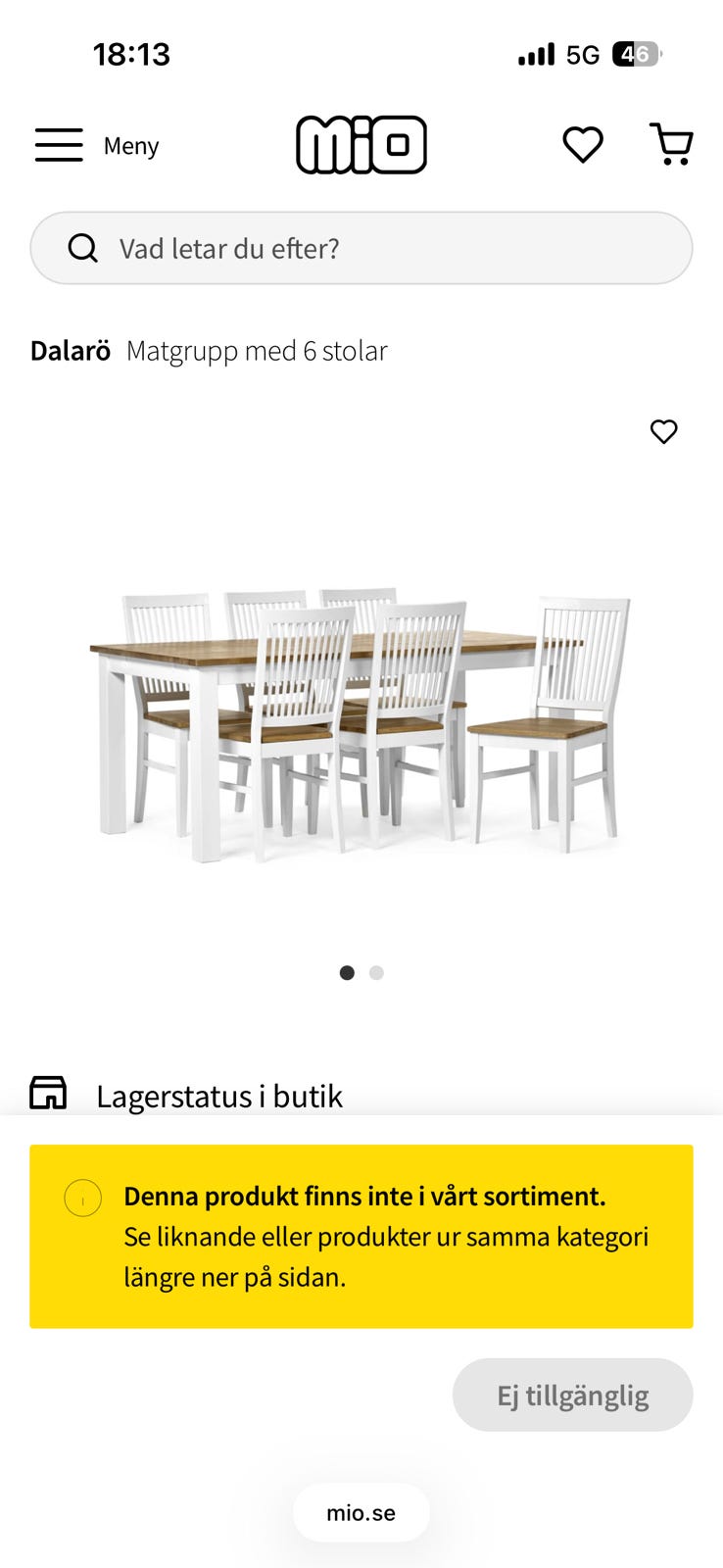Click the Dalarö product title
This screenshot has width=723, height=1568.
pyautogui.click(x=69, y=350)
